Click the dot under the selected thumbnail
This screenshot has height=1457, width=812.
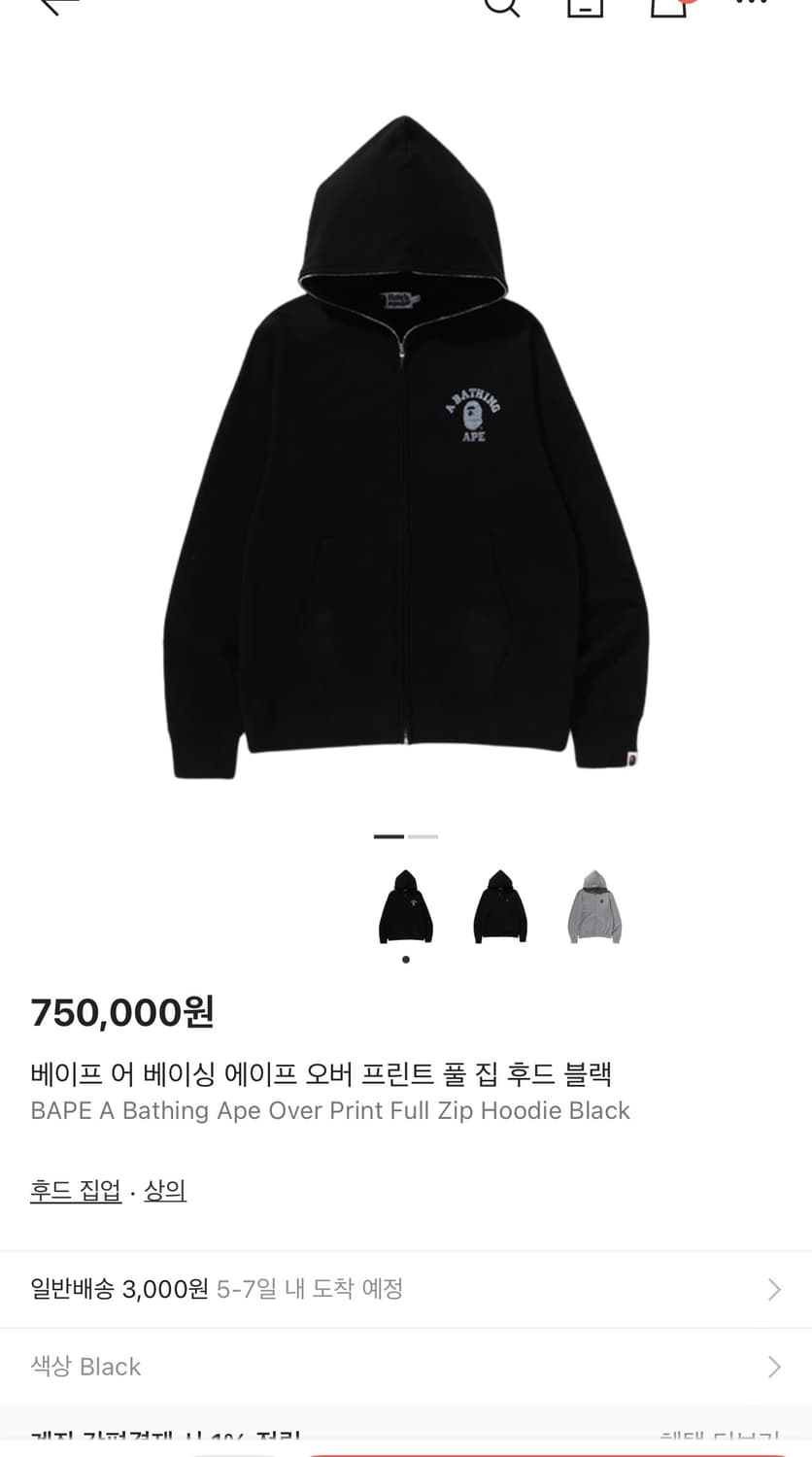click(406, 959)
